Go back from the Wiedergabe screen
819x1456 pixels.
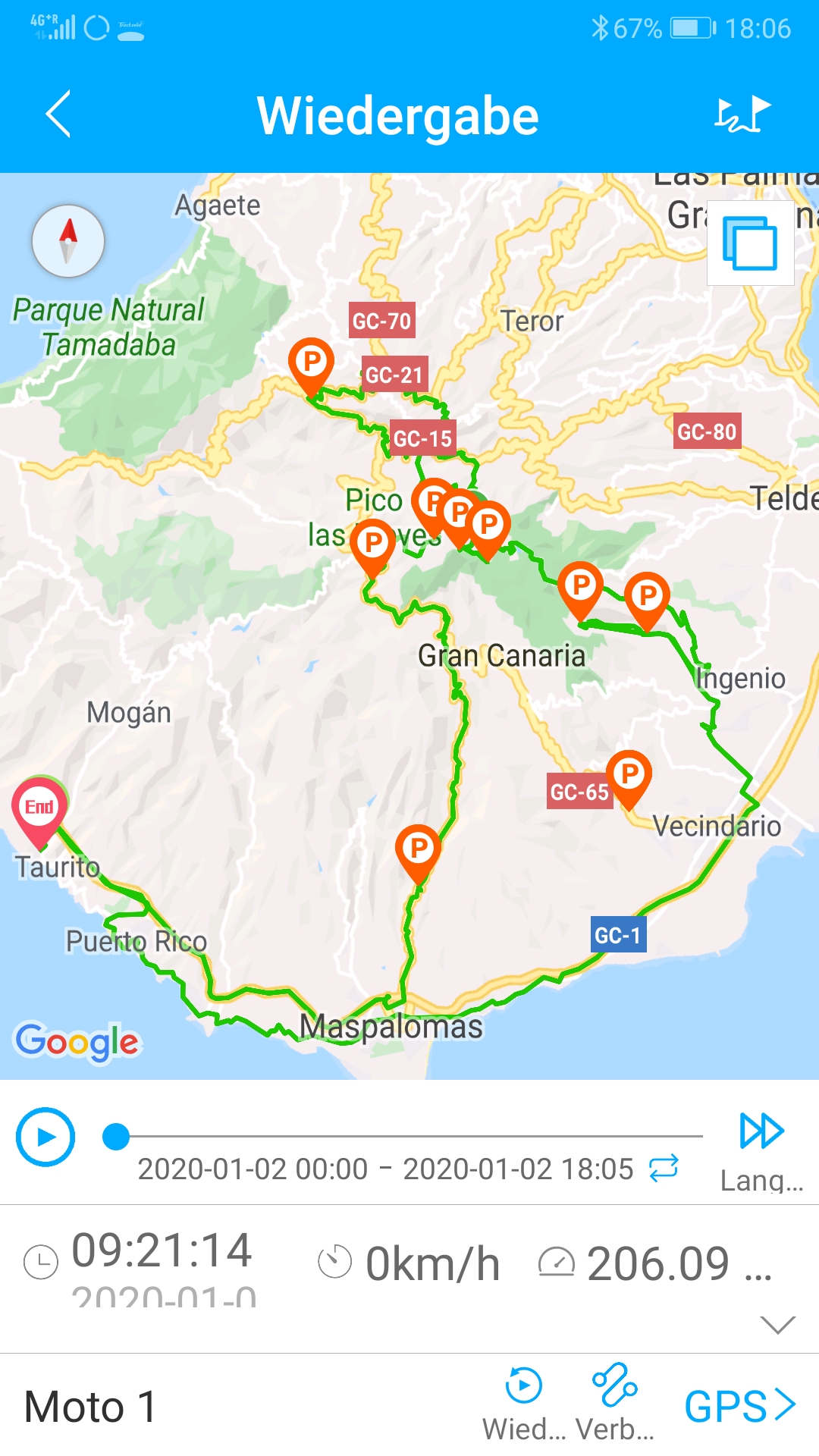58,115
